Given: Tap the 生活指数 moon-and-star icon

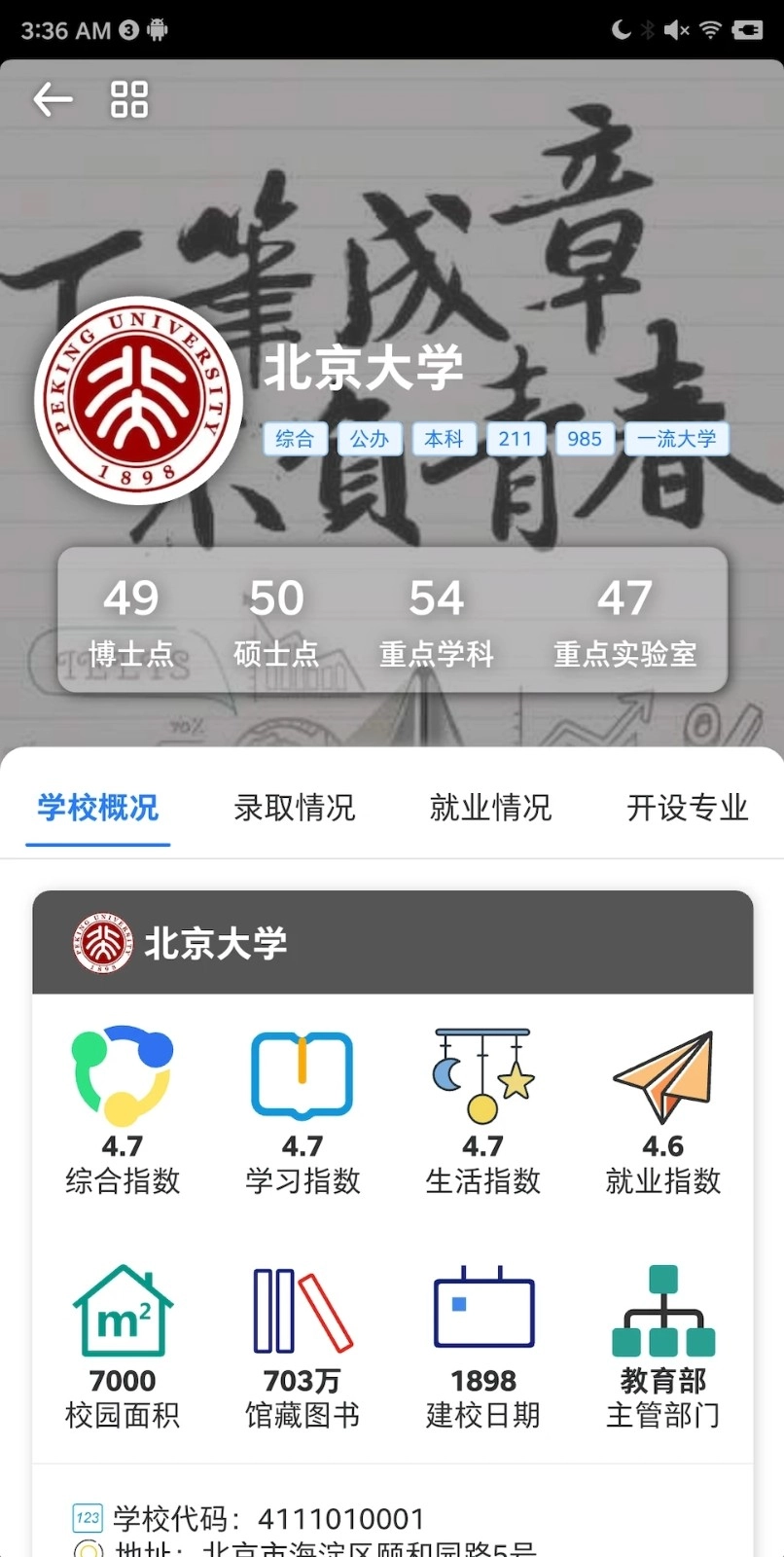Looking at the screenshot, I should click(x=482, y=1075).
